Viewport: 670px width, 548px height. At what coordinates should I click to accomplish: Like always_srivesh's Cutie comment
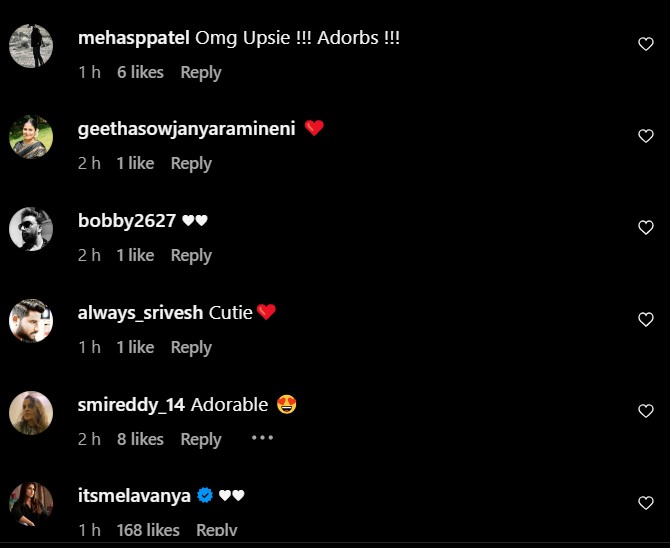pos(646,320)
